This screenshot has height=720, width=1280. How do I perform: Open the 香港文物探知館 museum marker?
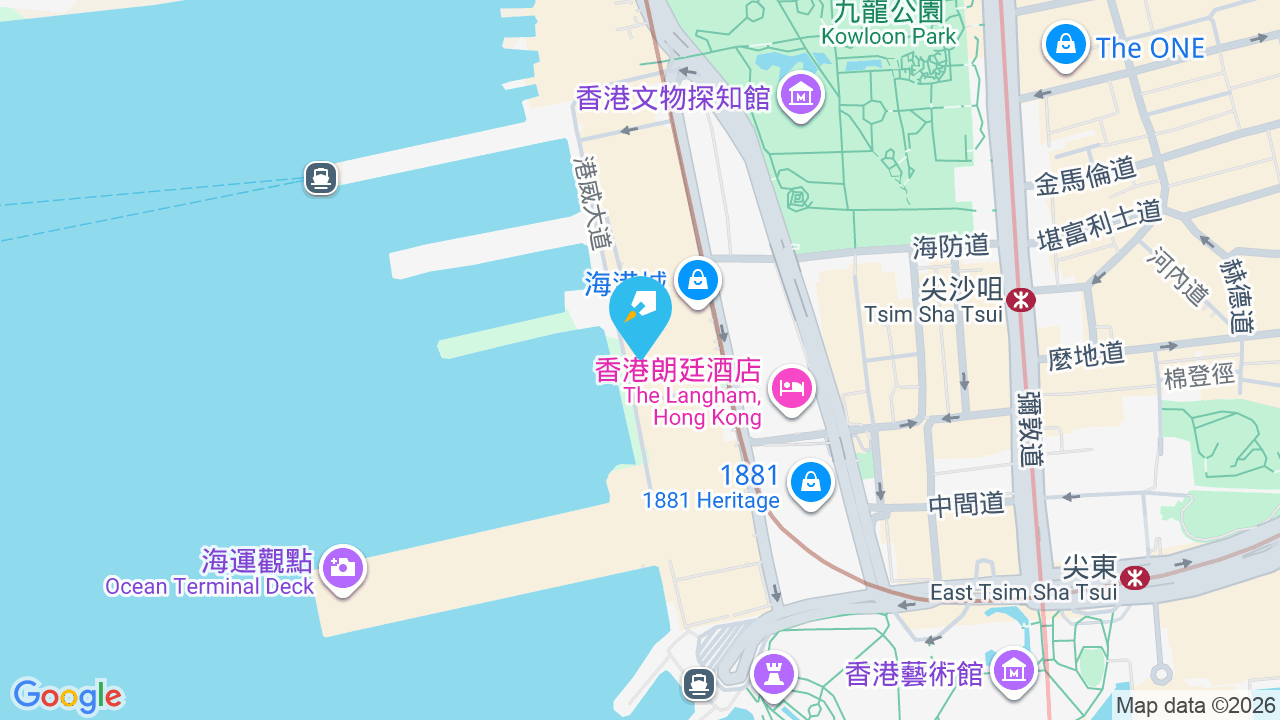(800, 96)
